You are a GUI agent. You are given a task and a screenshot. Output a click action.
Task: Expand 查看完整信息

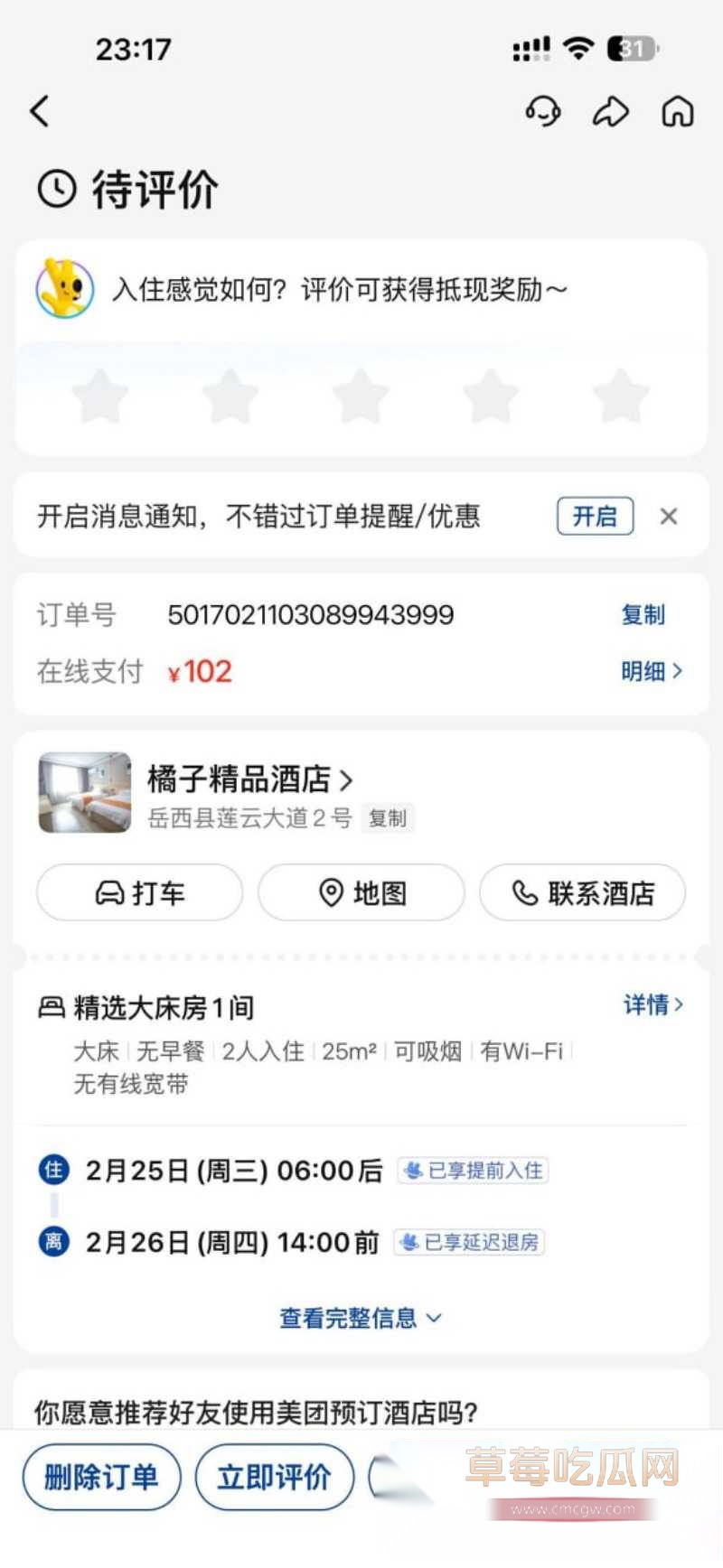pyautogui.click(x=361, y=1318)
